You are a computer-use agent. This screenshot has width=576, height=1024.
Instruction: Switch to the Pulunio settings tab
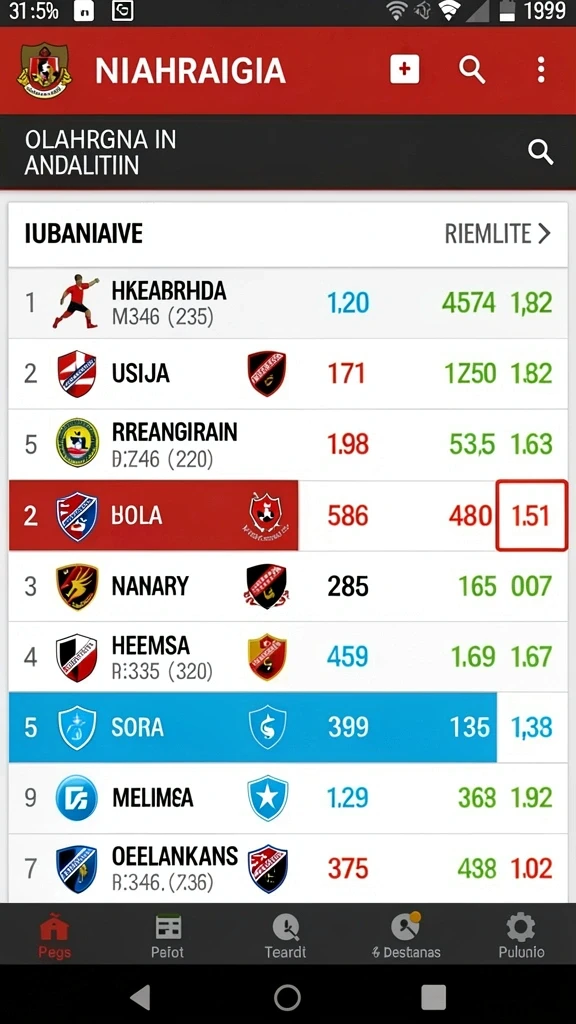click(521, 935)
